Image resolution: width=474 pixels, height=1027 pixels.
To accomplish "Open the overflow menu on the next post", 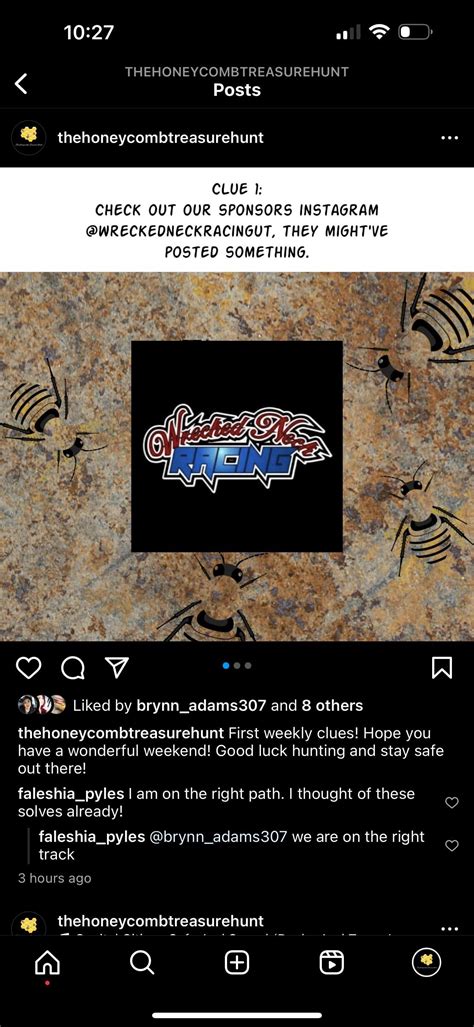I will coord(449,928).
